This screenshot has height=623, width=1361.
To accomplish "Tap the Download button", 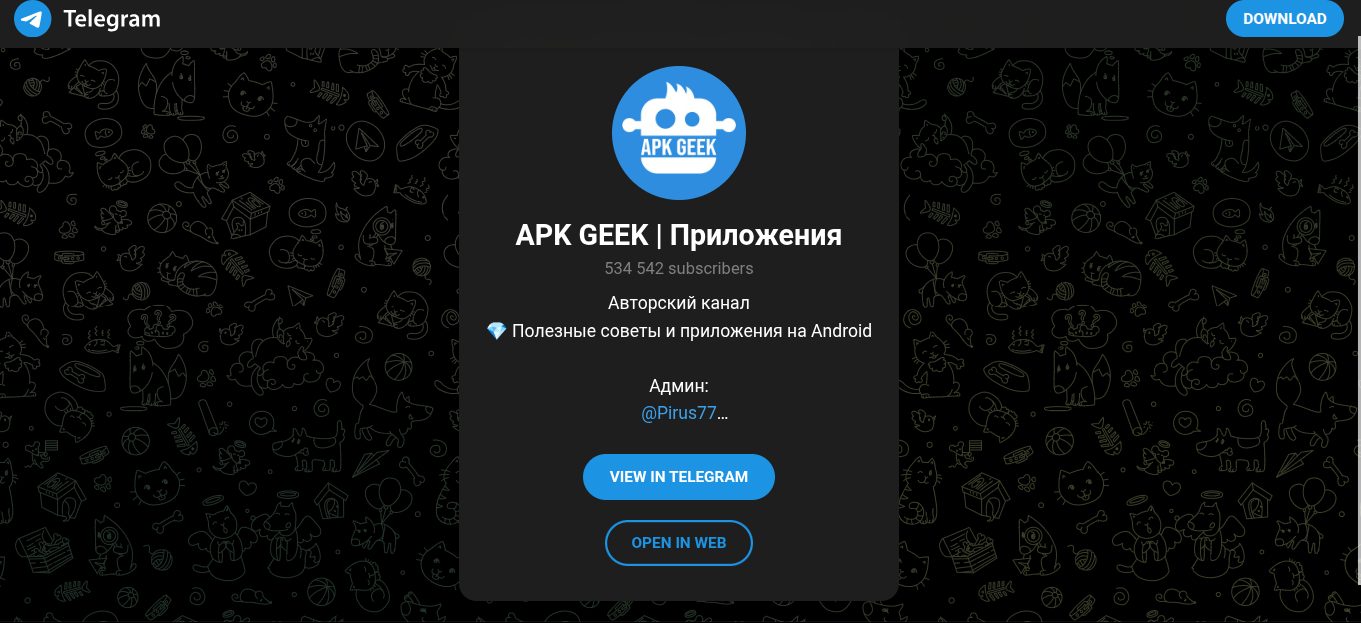I will [x=1284, y=19].
